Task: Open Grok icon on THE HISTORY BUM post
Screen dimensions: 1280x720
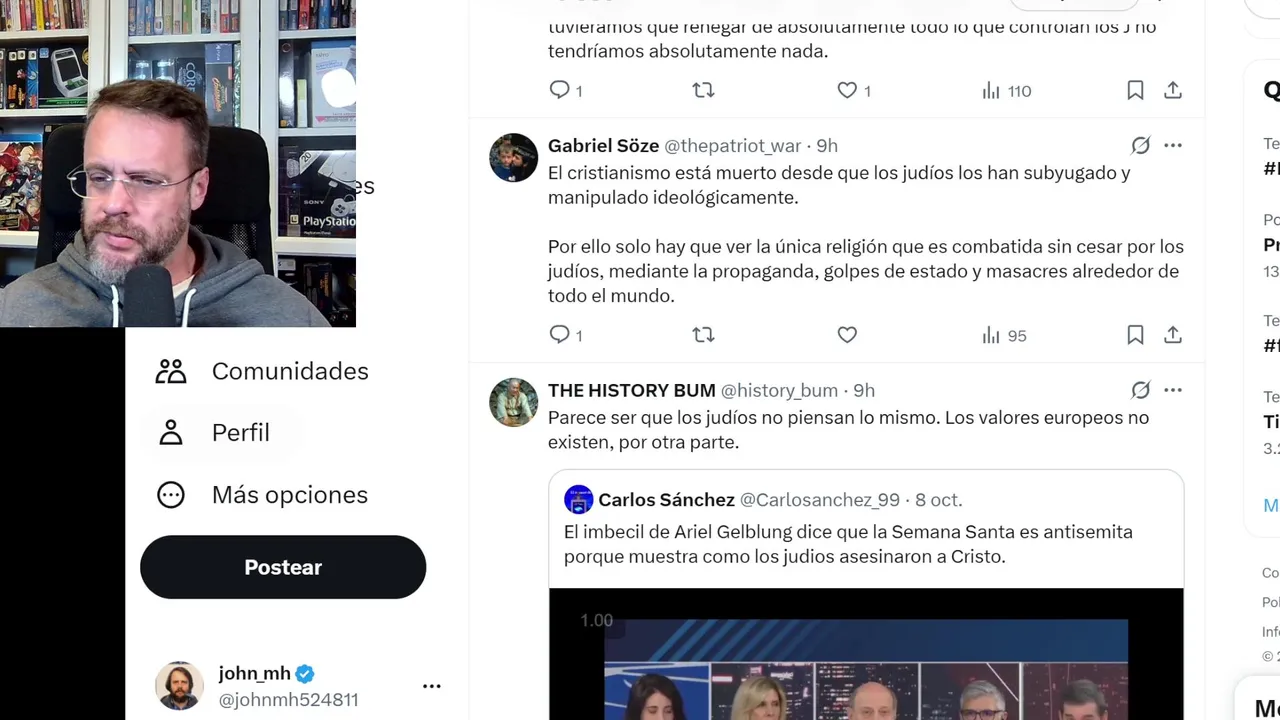Action: (x=1140, y=390)
